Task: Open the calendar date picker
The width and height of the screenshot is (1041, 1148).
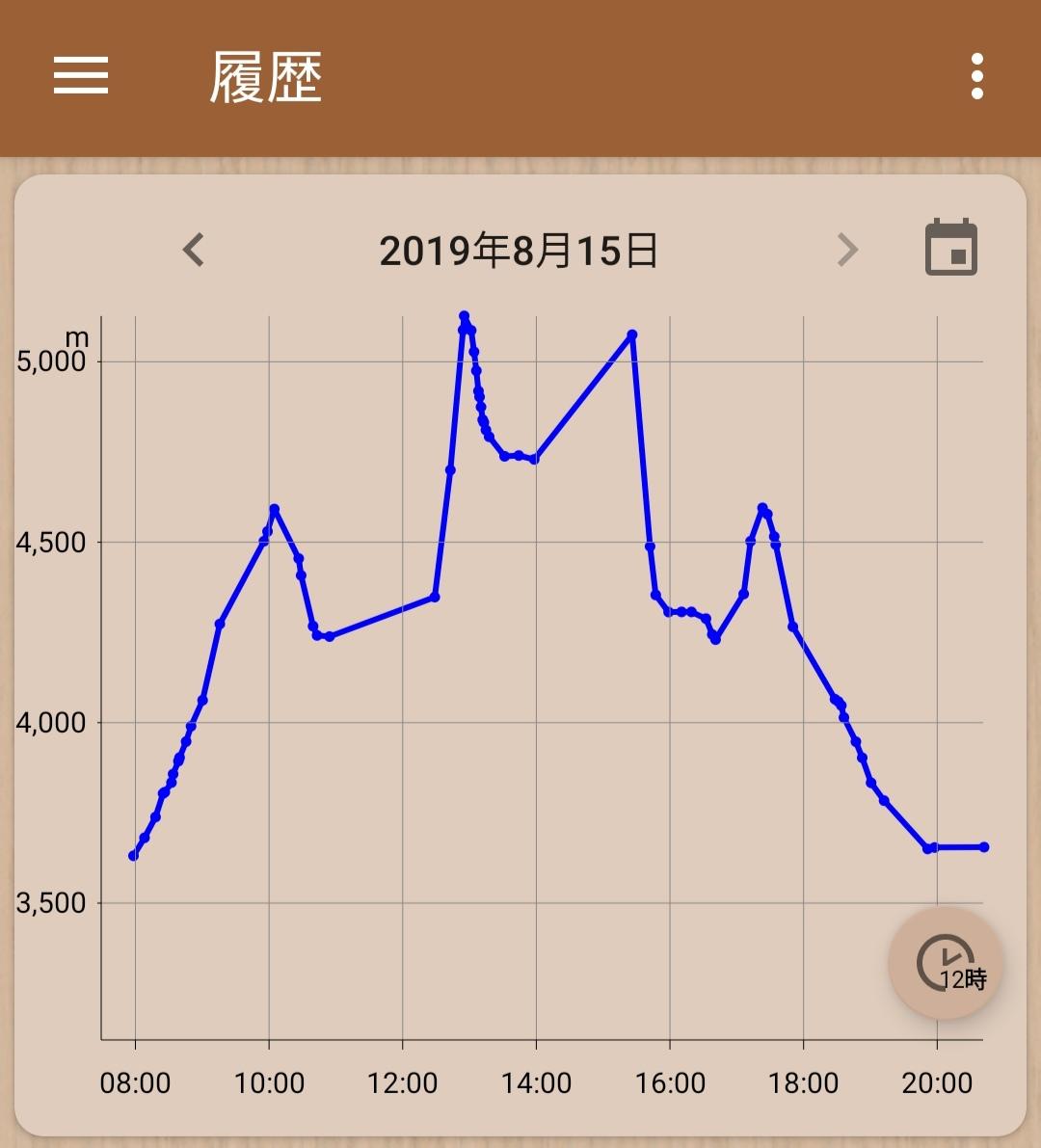Action: (951, 247)
